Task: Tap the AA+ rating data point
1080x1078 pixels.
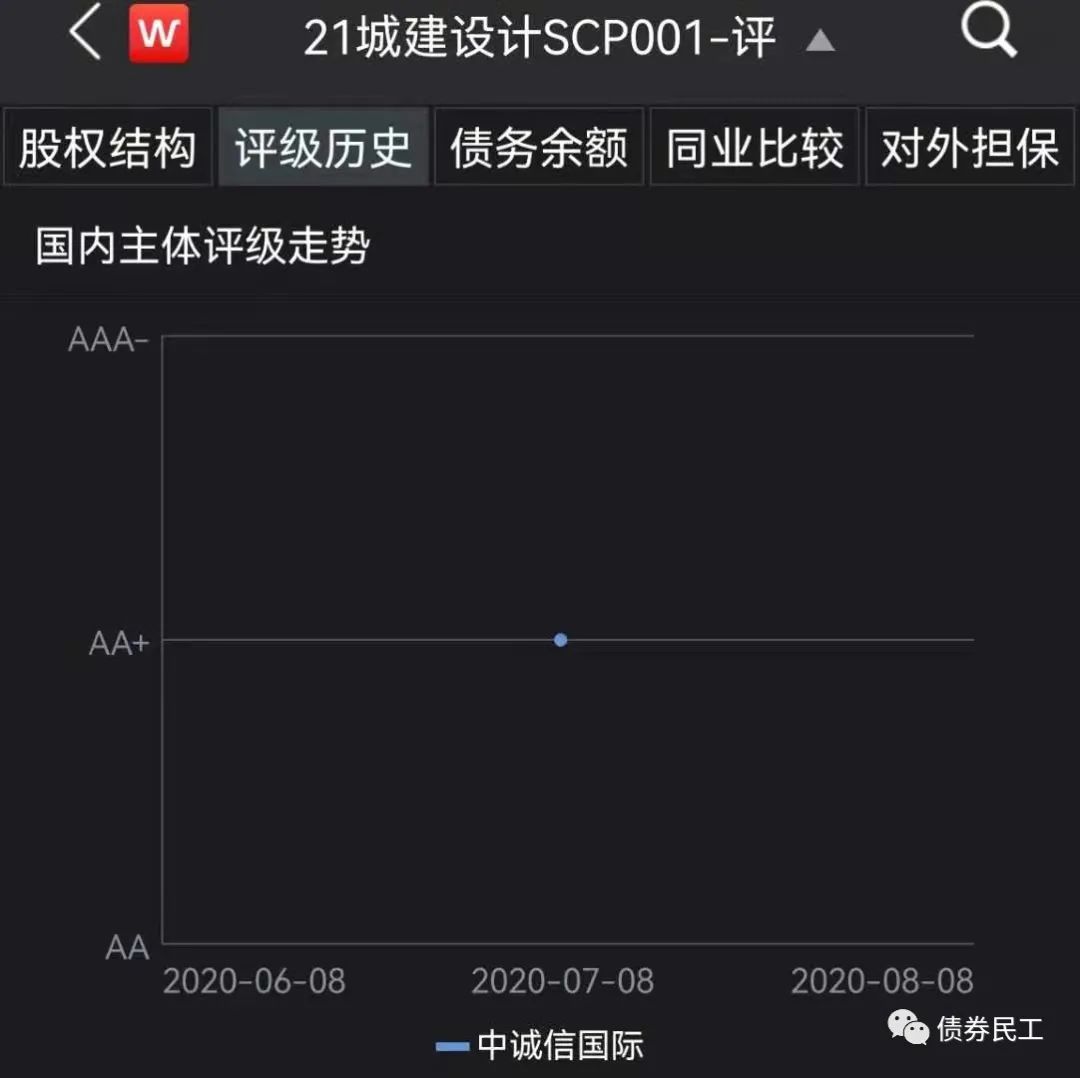Action: click(x=560, y=640)
